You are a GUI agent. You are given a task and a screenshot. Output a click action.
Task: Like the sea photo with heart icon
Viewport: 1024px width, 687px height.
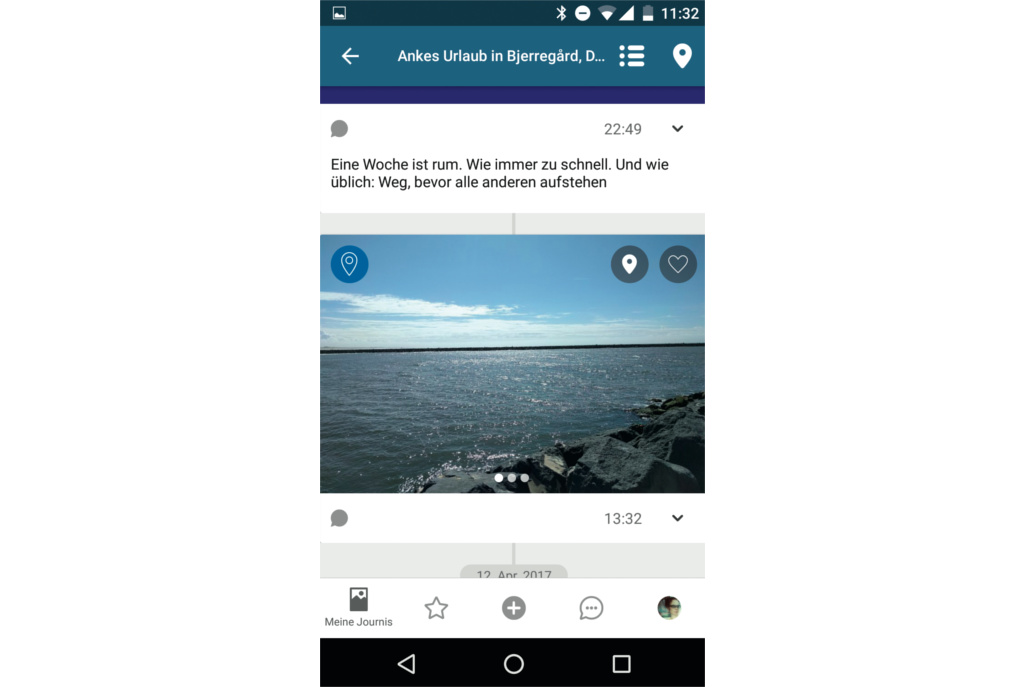click(x=678, y=264)
